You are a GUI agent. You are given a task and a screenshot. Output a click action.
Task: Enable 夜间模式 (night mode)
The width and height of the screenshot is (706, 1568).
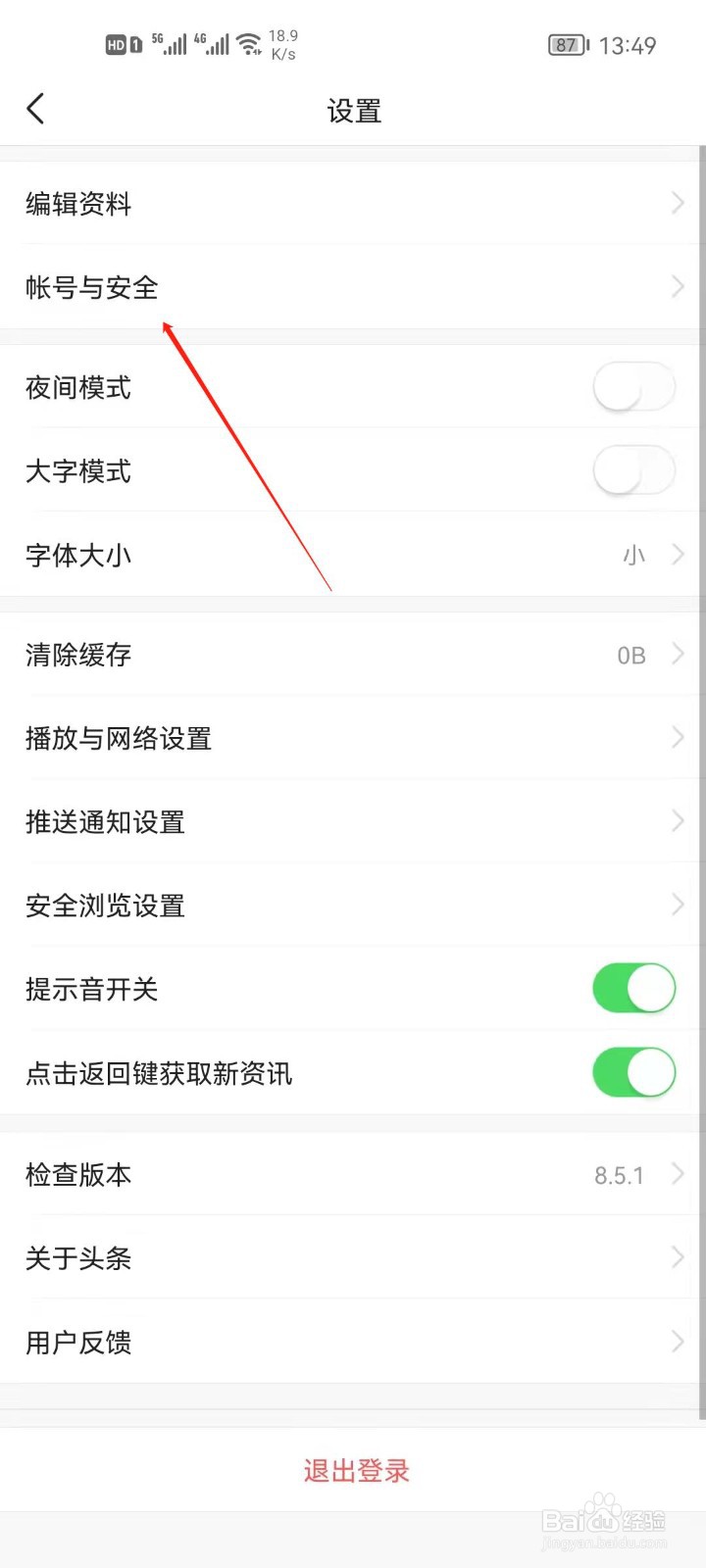(x=633, y=387)
